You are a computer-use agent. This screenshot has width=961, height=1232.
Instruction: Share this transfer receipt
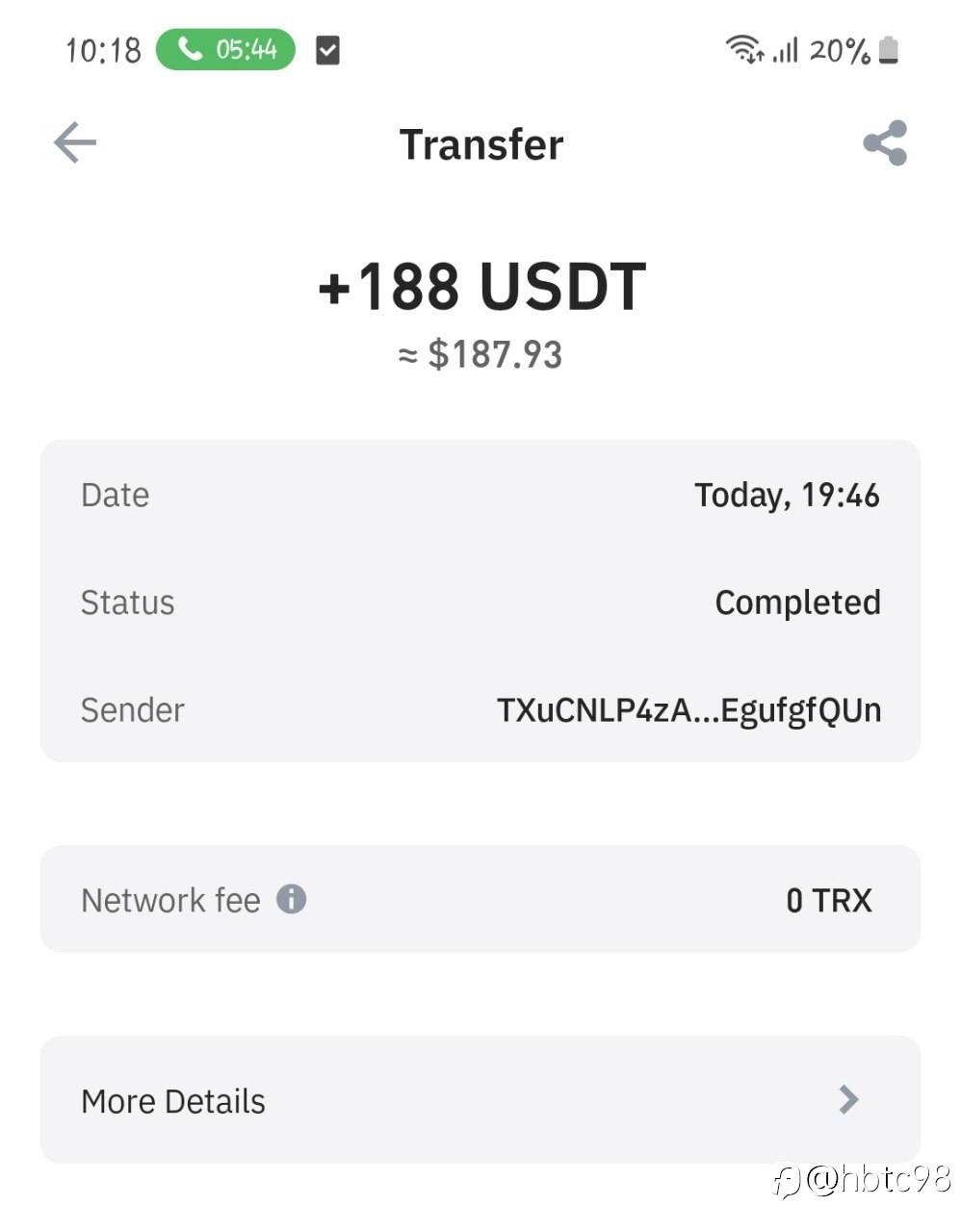[x=885, y=143]
